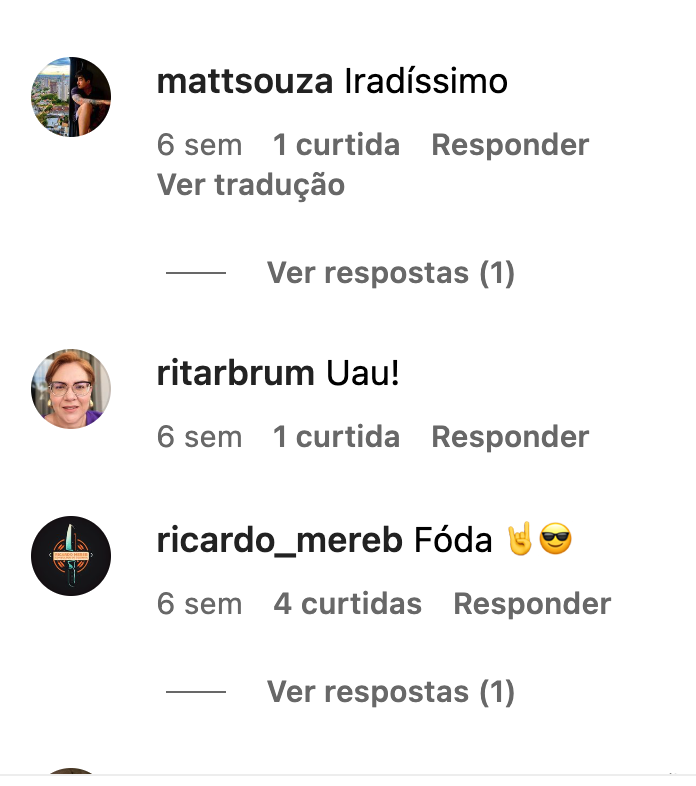Viewport: 696px width, 786px height.
Task: View likes on mattsouza's comment
Action: [x=336, y=145]
